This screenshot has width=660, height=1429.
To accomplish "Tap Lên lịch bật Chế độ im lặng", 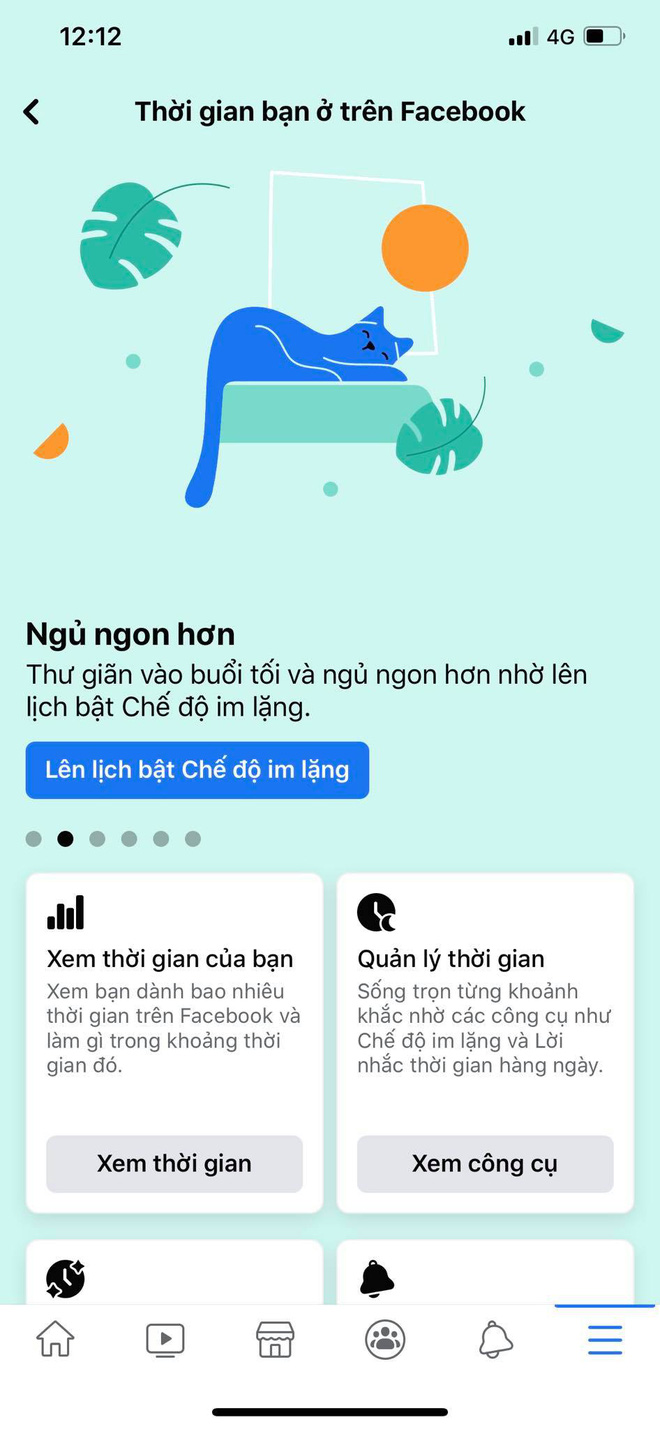I will point(197,770).
